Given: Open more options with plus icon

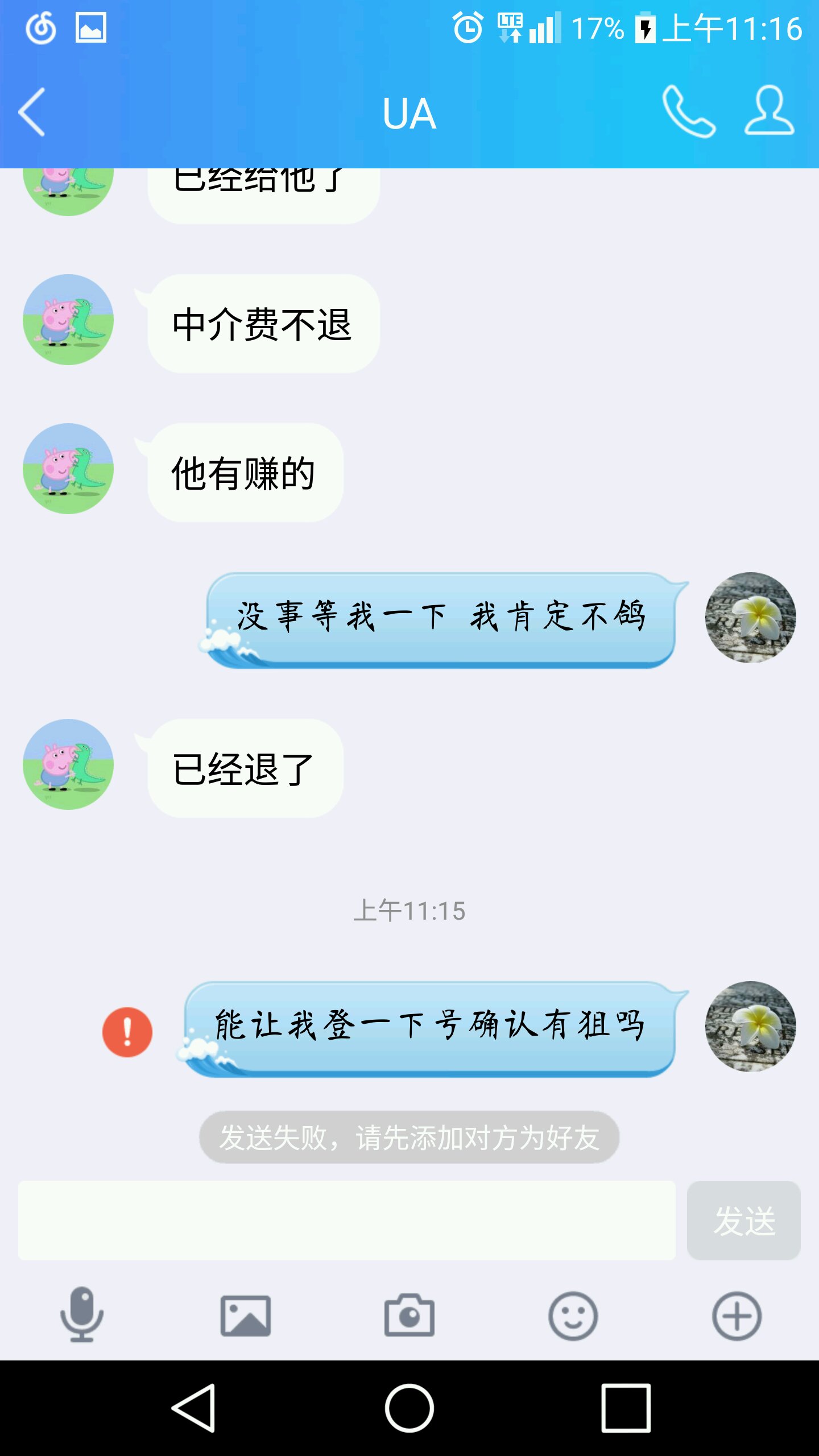Looking at the screenshot, I should pos(737,1316).
